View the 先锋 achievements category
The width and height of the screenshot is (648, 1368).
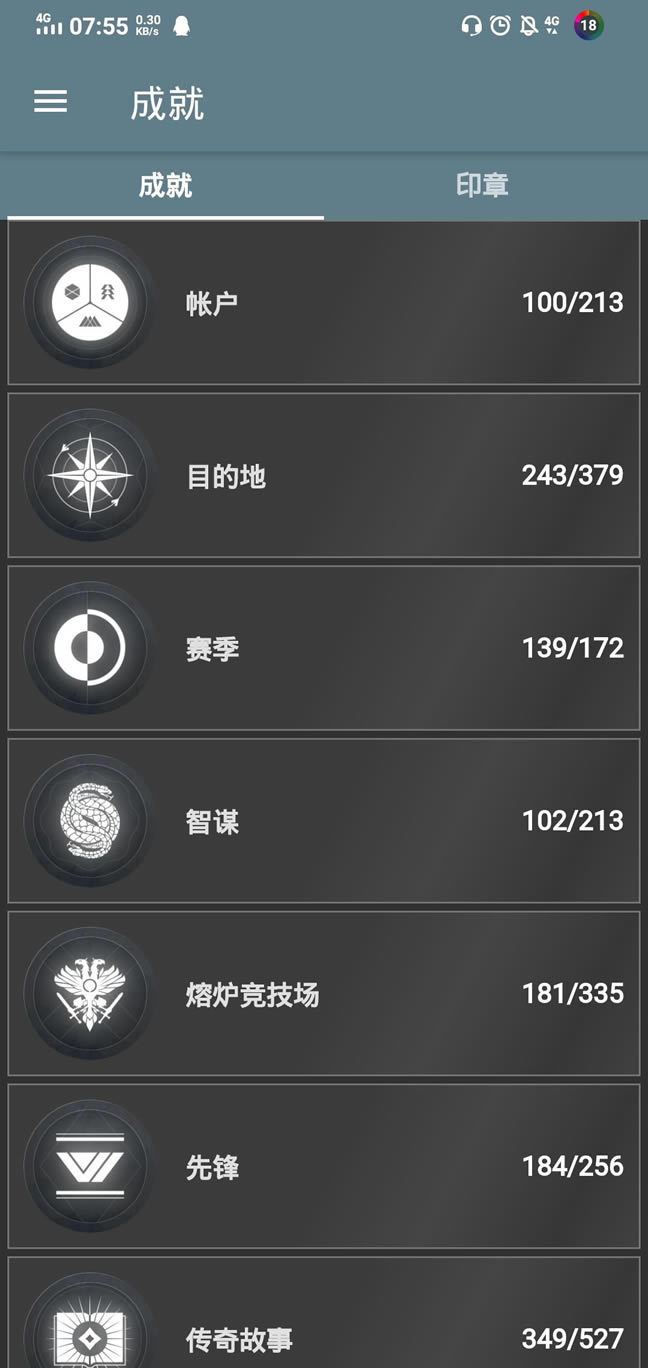click(x=323, y=1166)
